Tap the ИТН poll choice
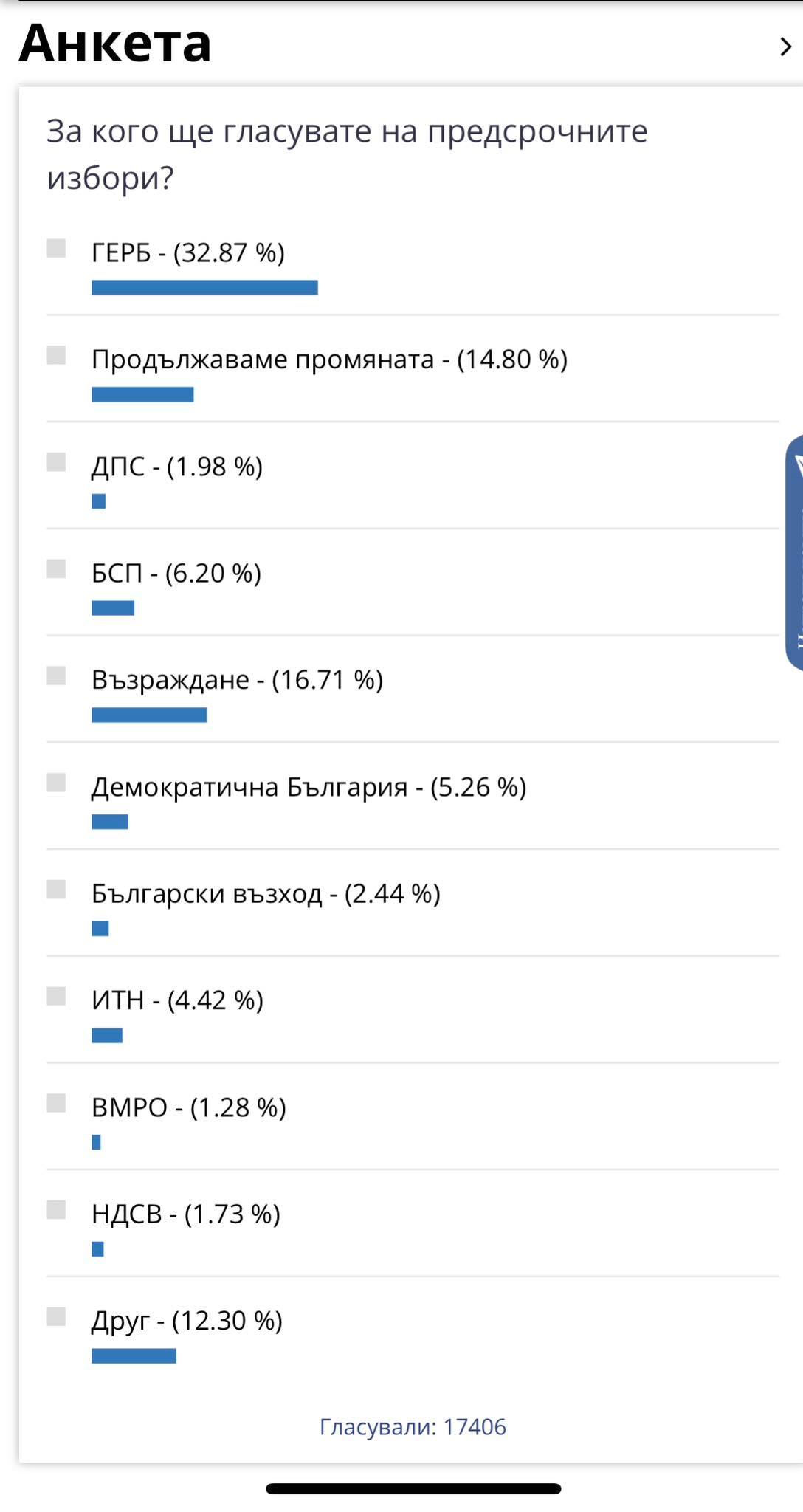Viewport: 803px width, 1512px height. 57,996
